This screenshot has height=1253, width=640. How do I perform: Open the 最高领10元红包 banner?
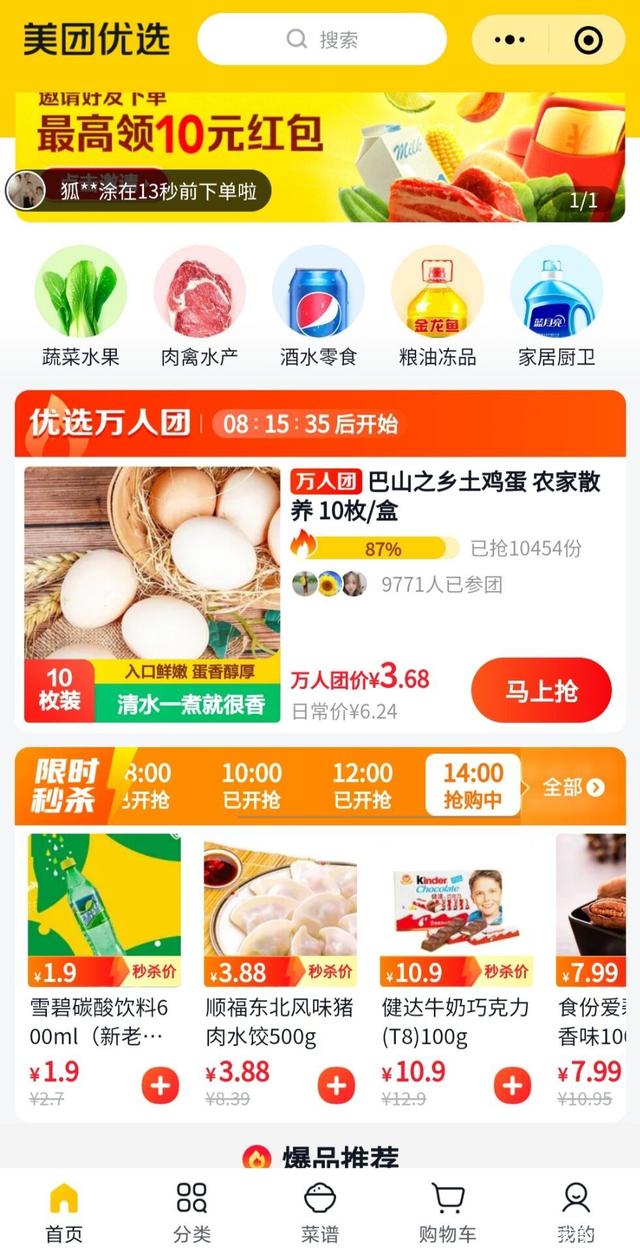(320, 150)
